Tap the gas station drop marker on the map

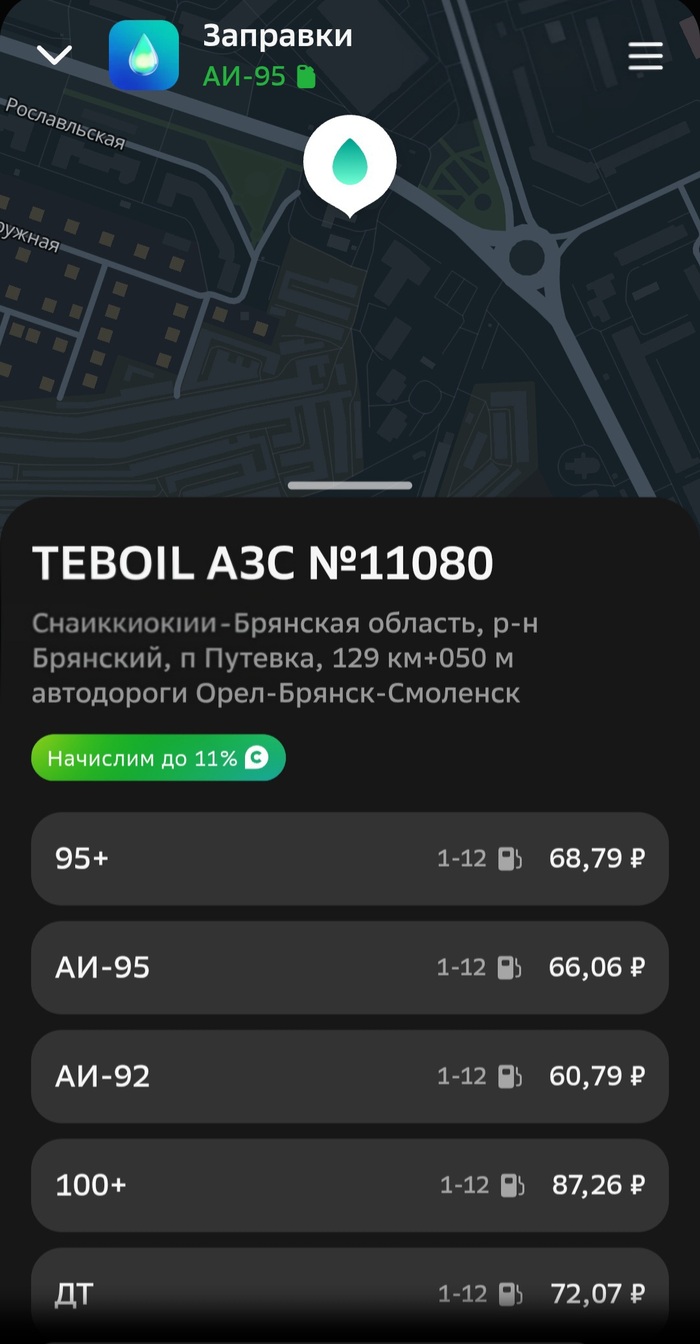click(350, 161)
